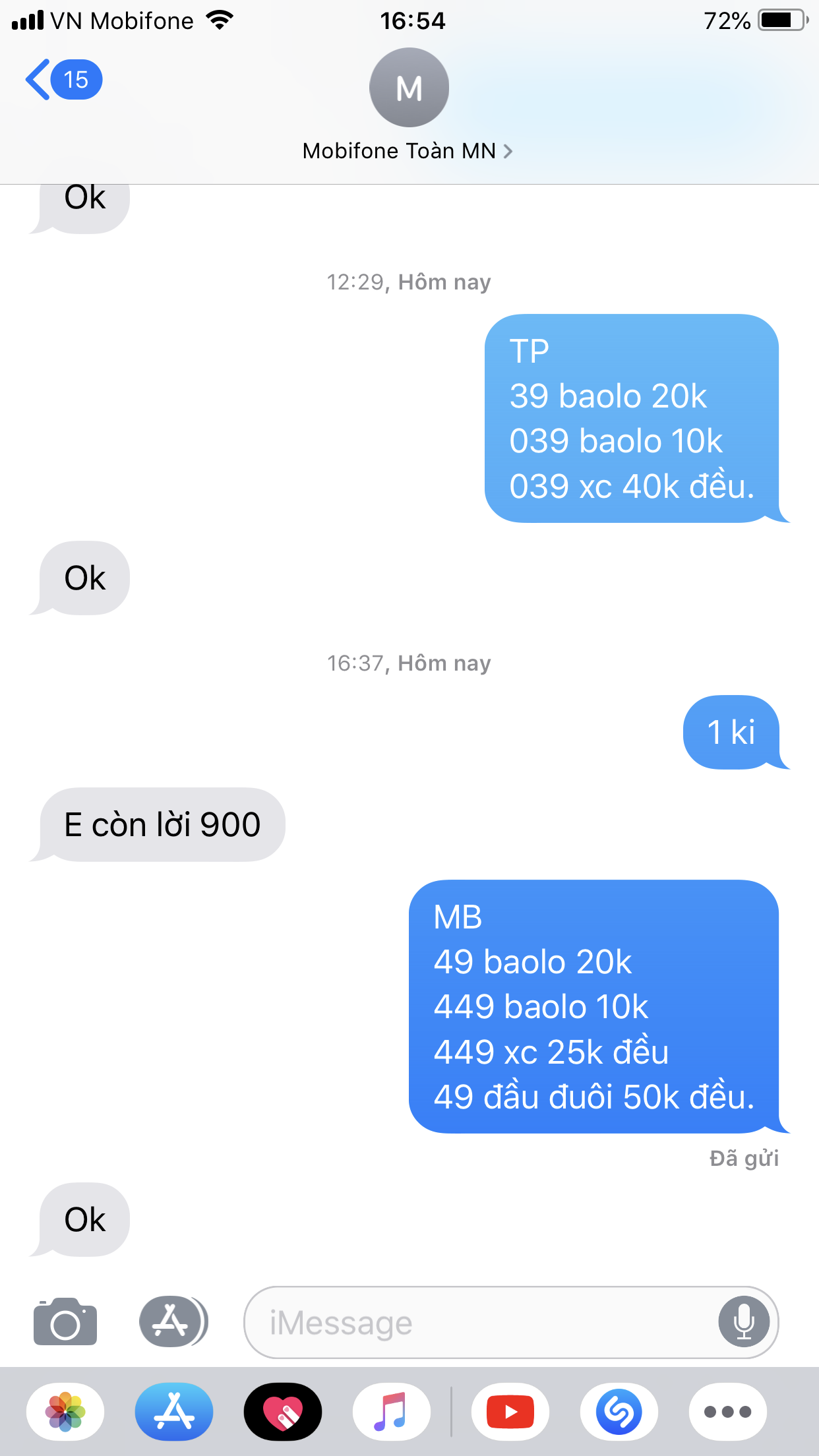The width and height of the screenshot is (819, 1456).
Task: Open the Photos iMessage app
Action: tap(65, 1412)
